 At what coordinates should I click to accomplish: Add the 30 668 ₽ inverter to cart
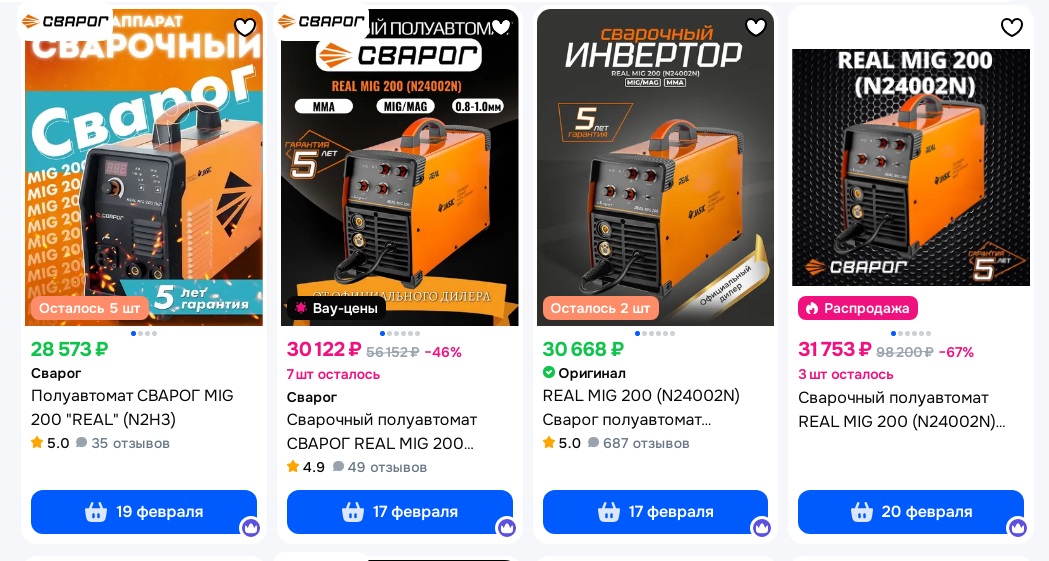point(655,512)
